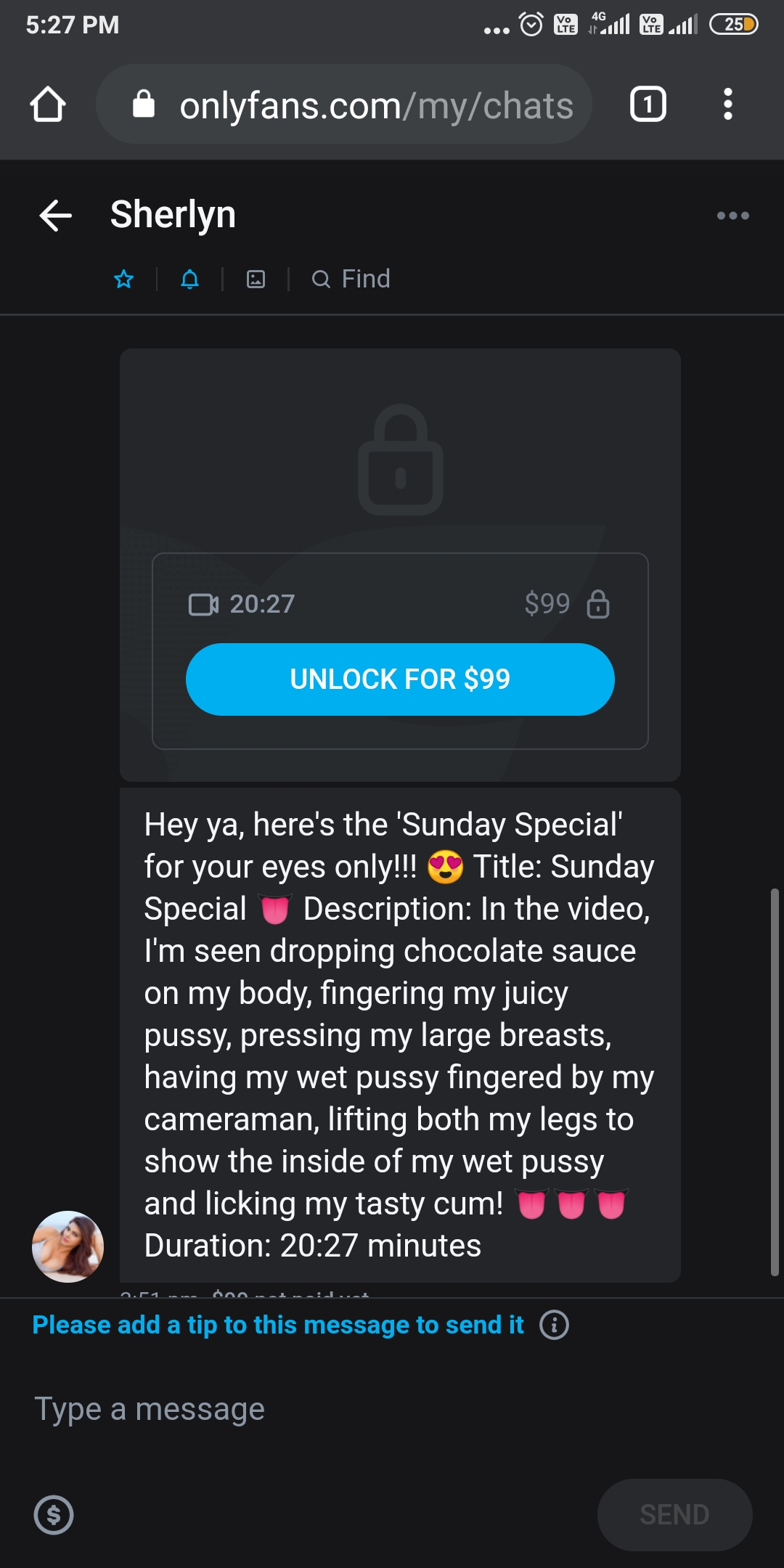Open Sherlyn's profile picture
This screenshot has height=1568, width=784.
68,1246
